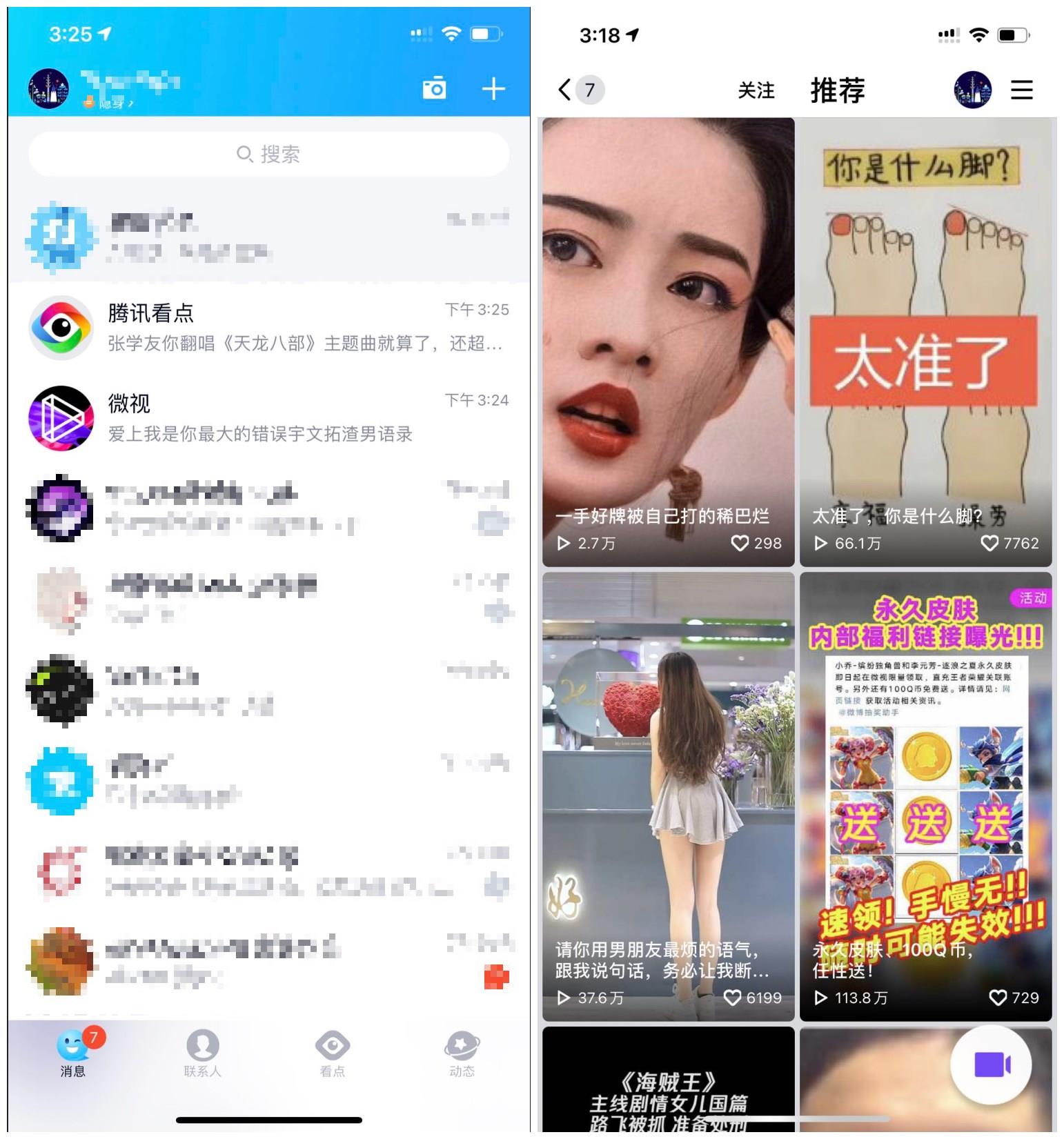This screenshot has width=1064, height=1139.
Task: Select the 推荐 feed tab
Action: (x=838, y=90)
